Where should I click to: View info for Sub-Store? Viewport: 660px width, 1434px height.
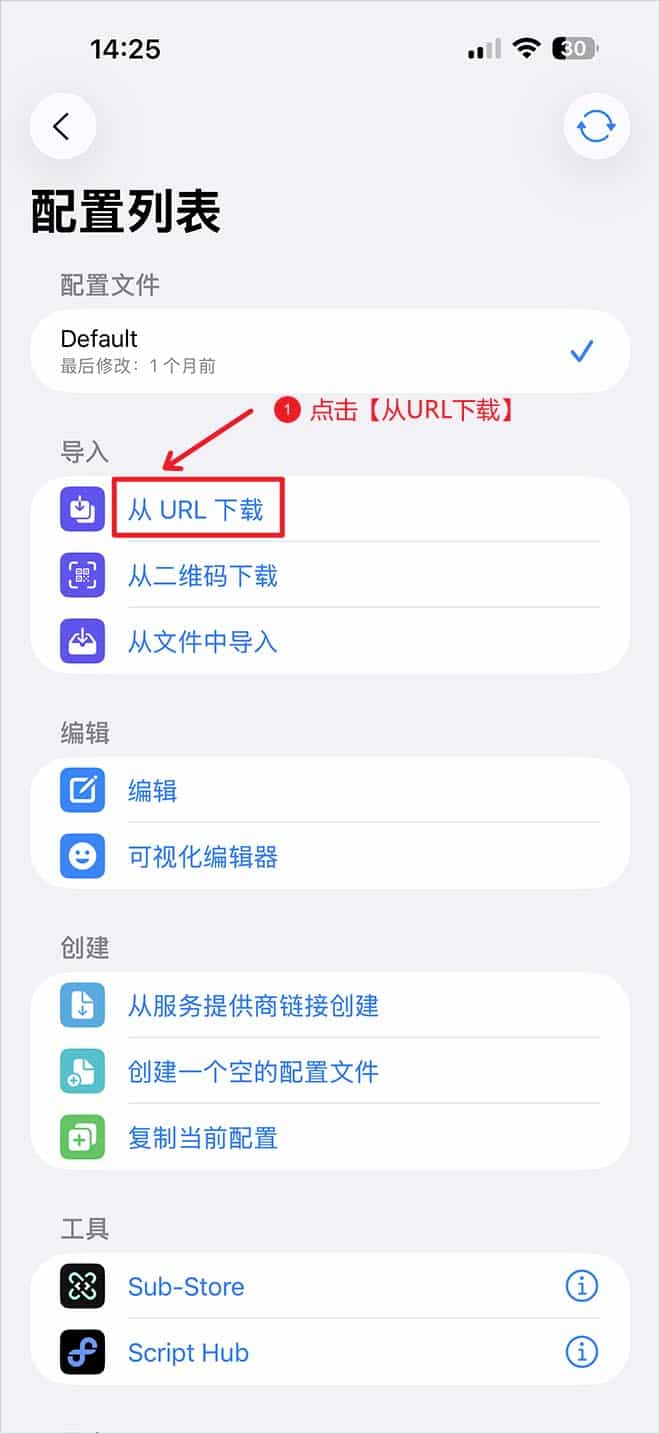click(x=582, y=1287)
